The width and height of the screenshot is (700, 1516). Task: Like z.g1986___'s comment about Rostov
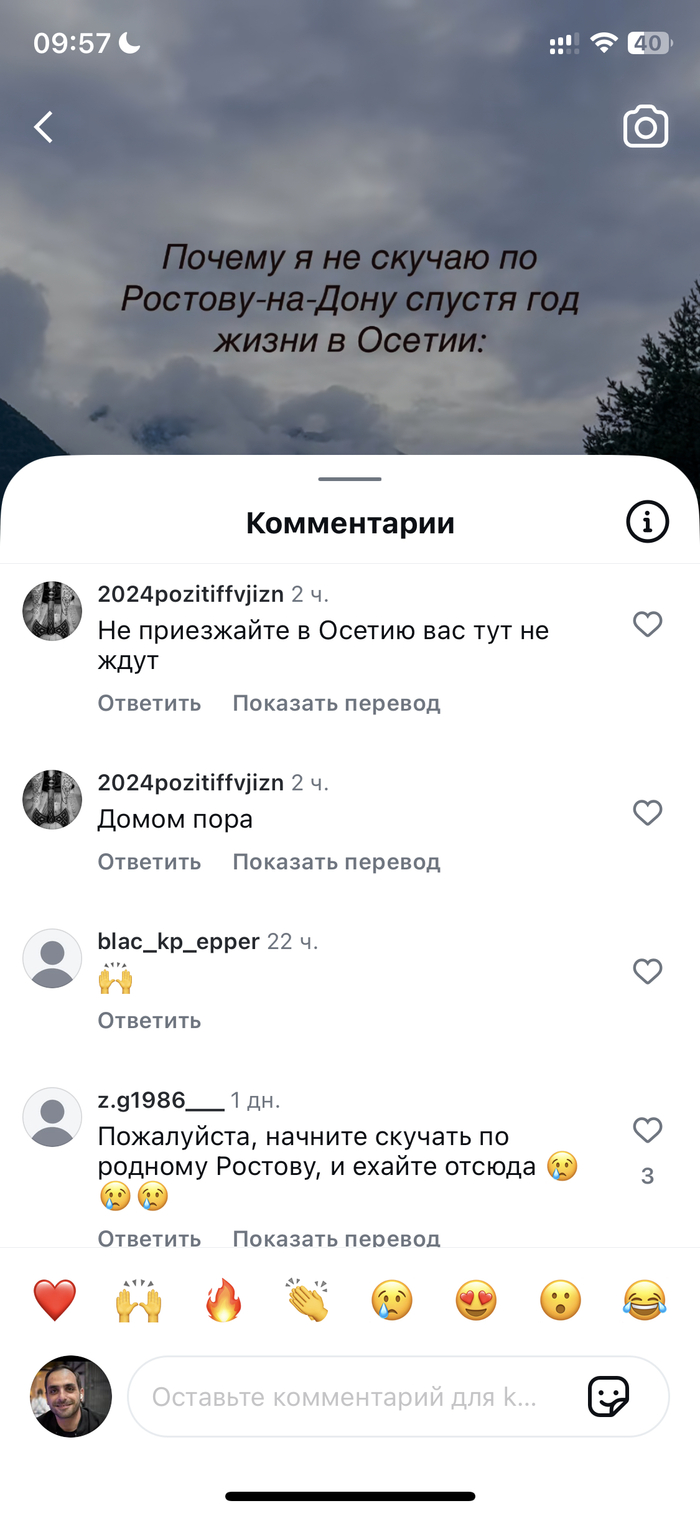click(648, 1131)
